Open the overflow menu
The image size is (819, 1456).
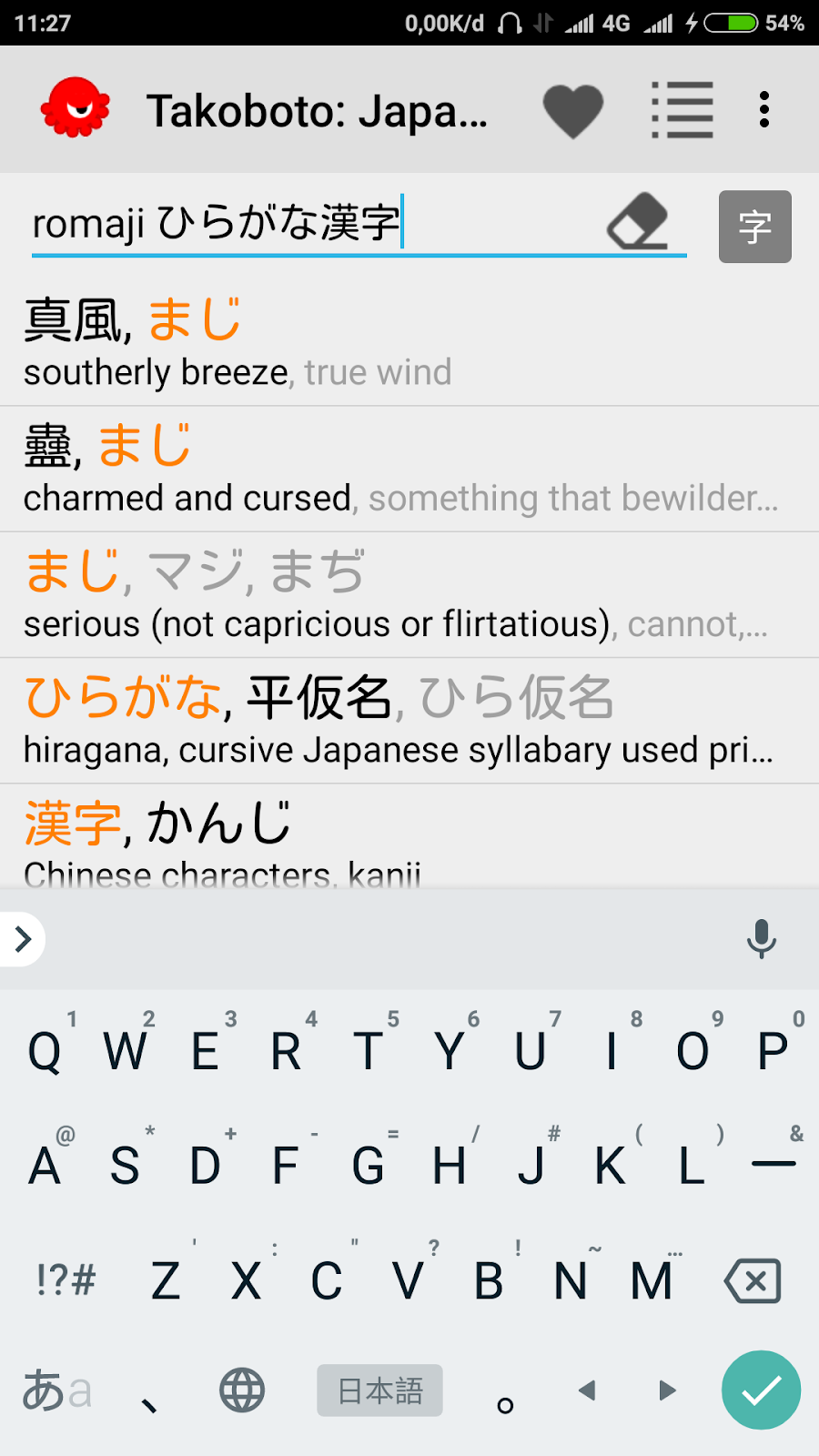(x=764, y=110)
